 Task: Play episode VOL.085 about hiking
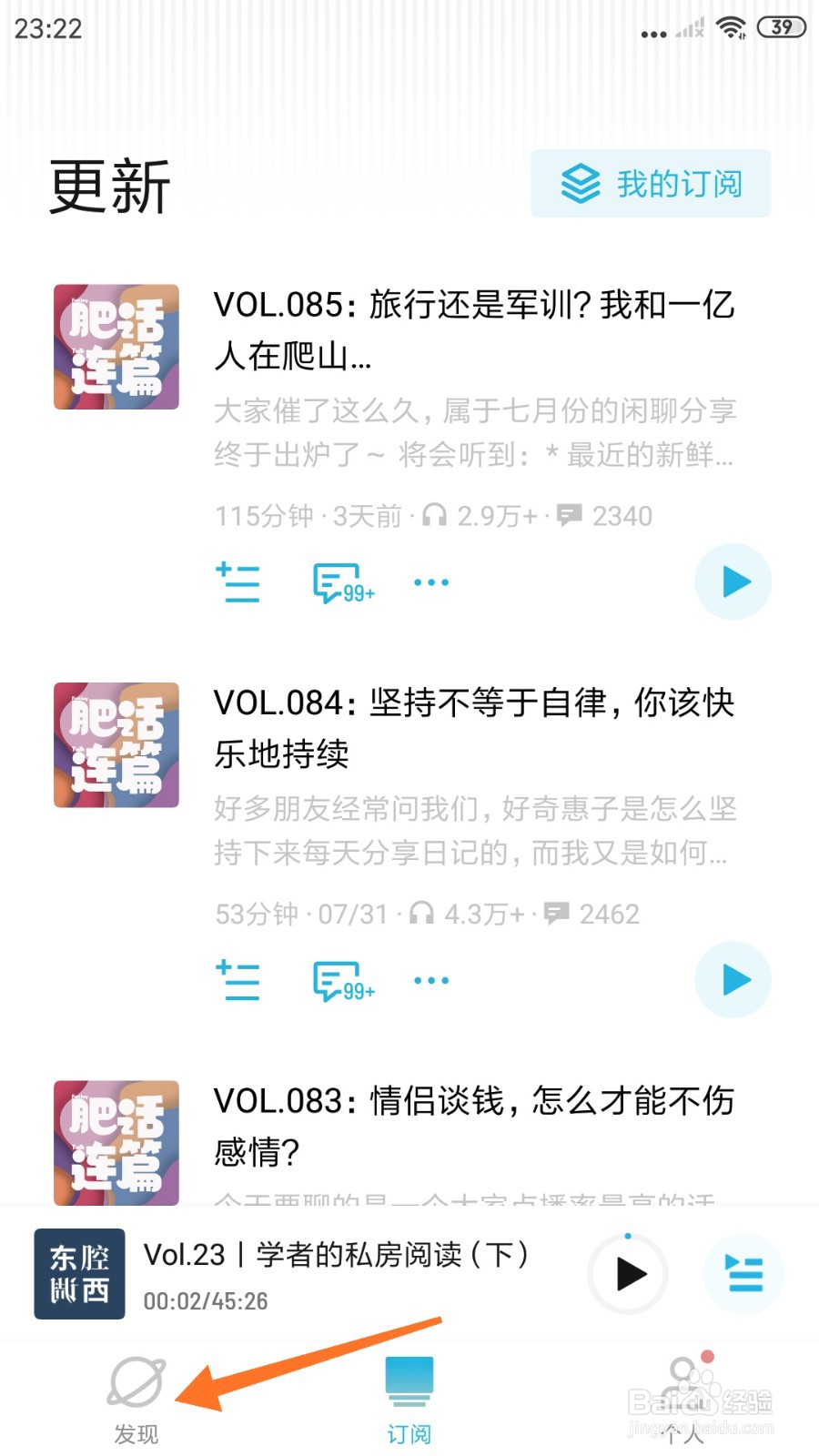pos(733,581)
